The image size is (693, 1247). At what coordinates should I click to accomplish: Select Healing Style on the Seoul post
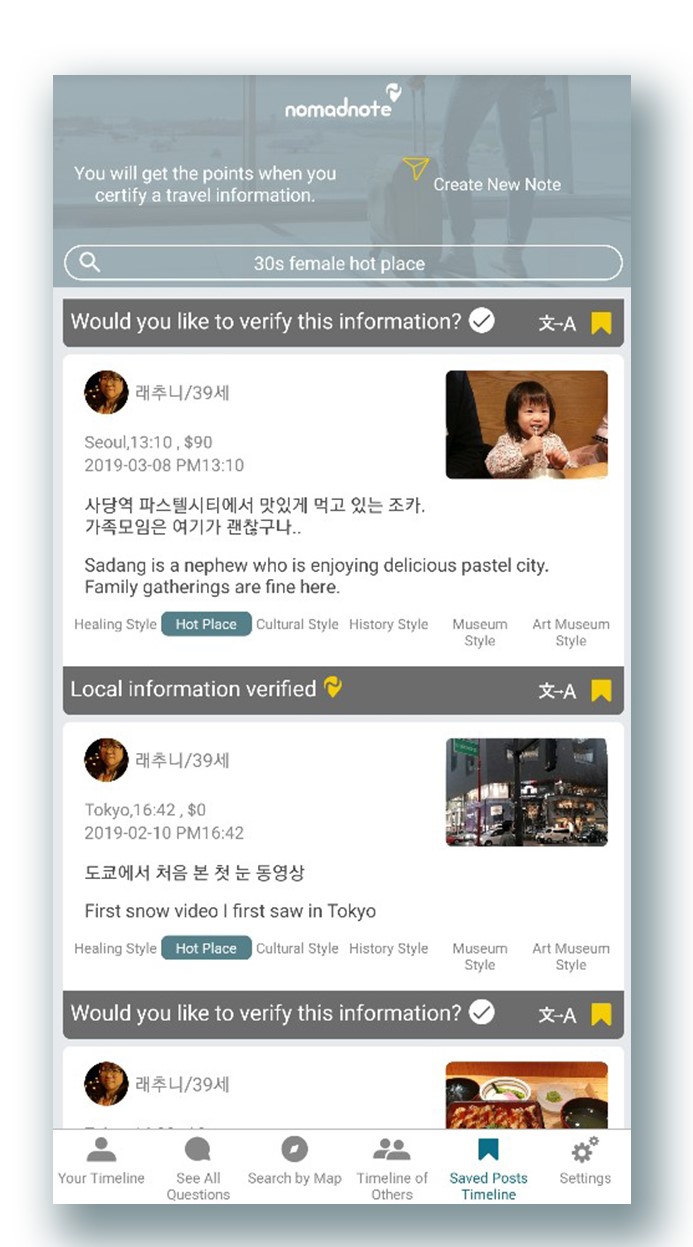pos(115,624)
